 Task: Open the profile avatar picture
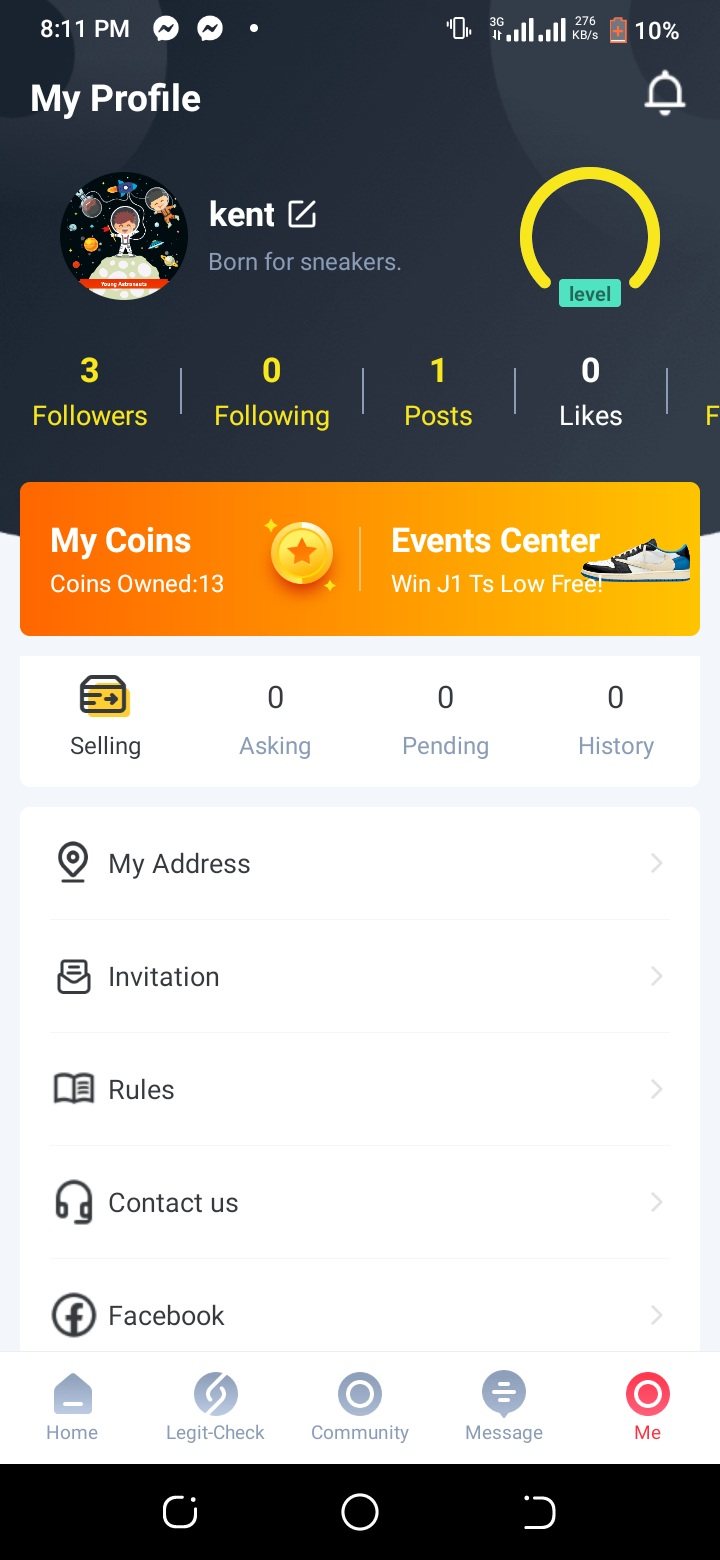(x=124, y=237)
